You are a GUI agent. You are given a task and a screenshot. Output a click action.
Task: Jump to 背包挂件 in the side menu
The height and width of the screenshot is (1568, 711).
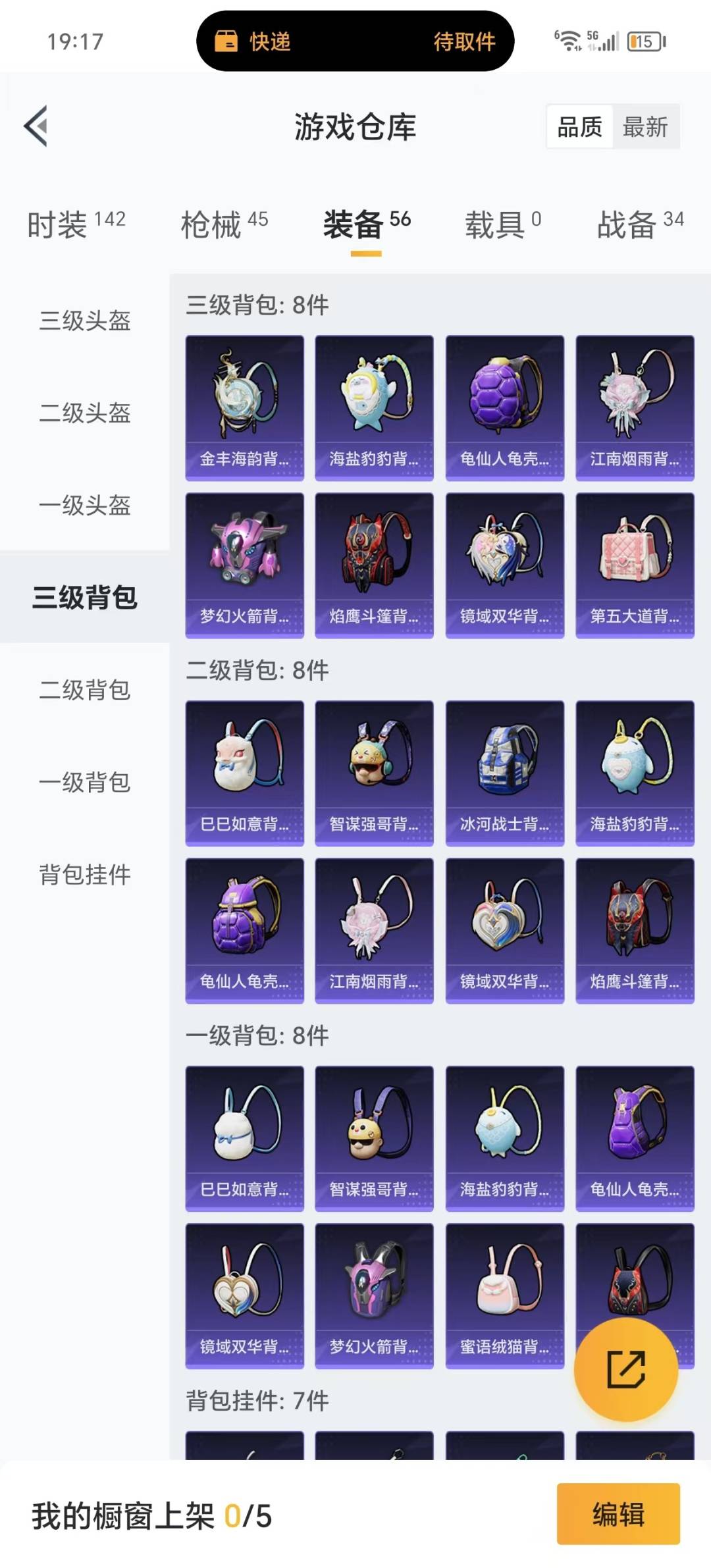click(x=85, y=874)
